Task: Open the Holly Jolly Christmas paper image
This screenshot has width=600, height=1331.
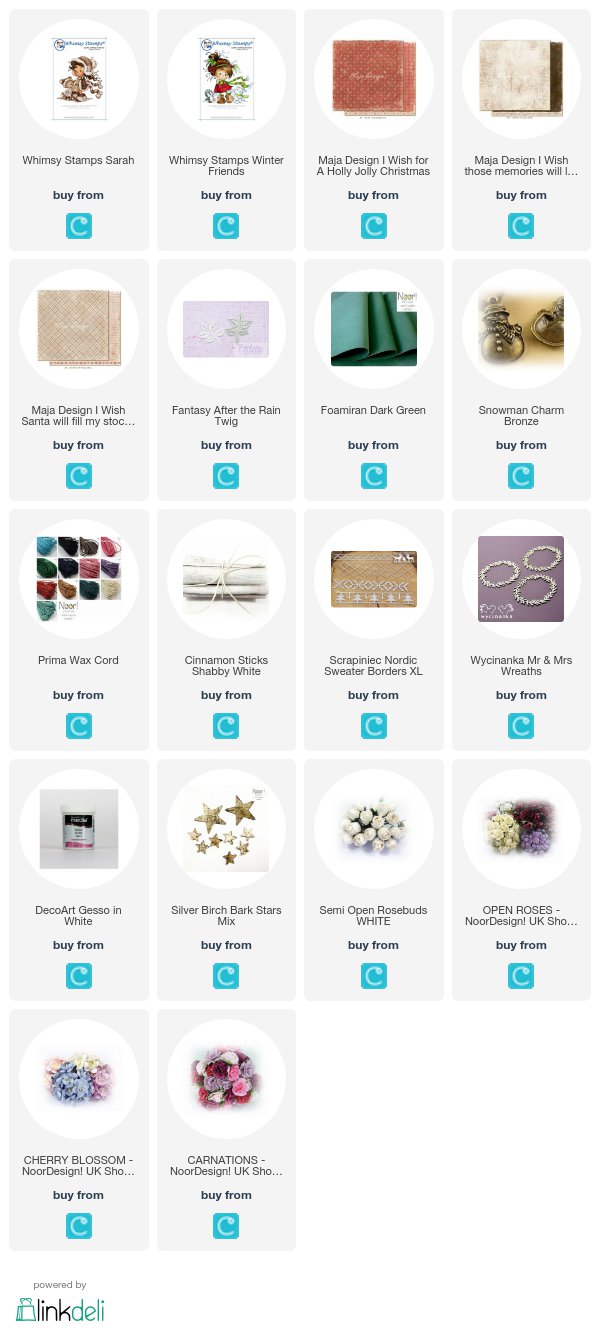Action: (x=374, y=79)
